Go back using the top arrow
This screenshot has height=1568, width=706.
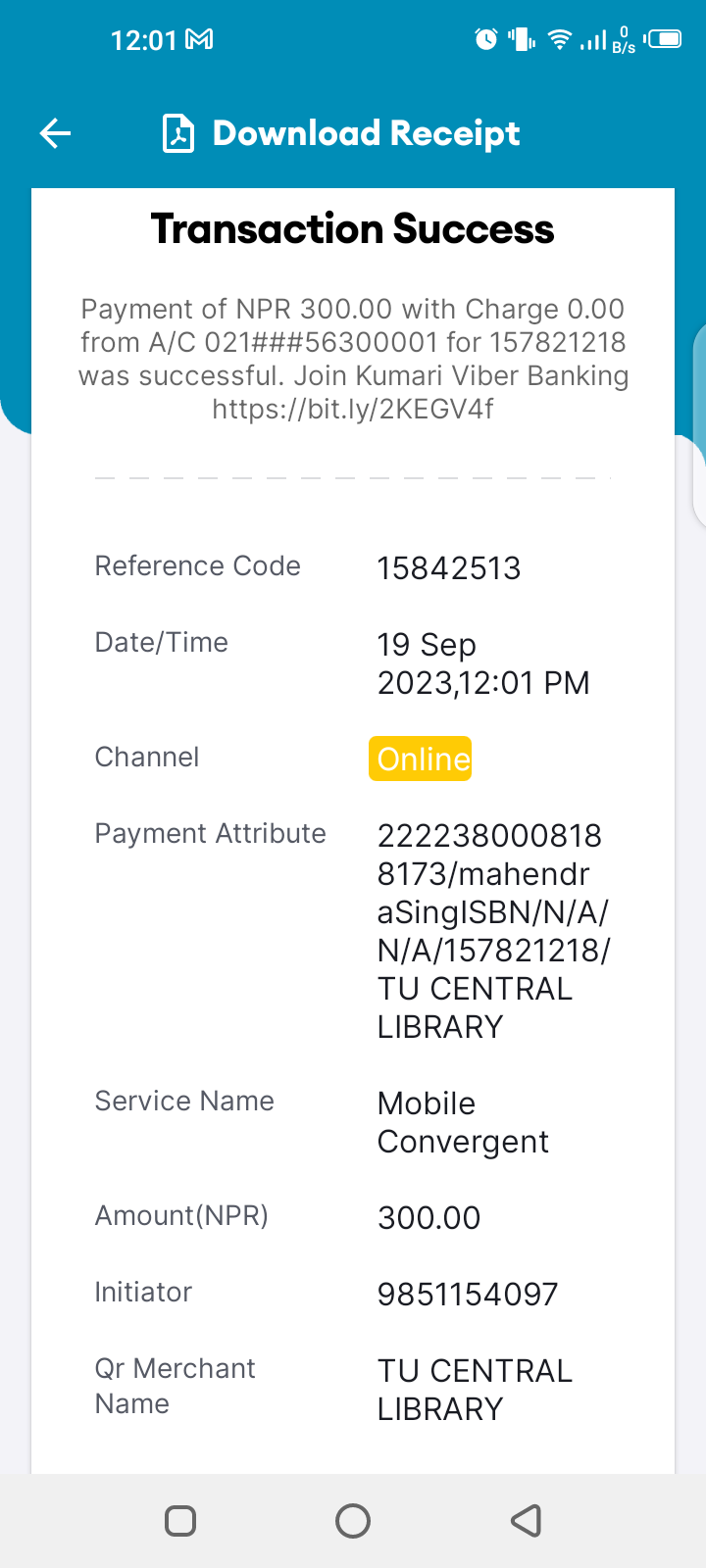[x=56, y=133]
